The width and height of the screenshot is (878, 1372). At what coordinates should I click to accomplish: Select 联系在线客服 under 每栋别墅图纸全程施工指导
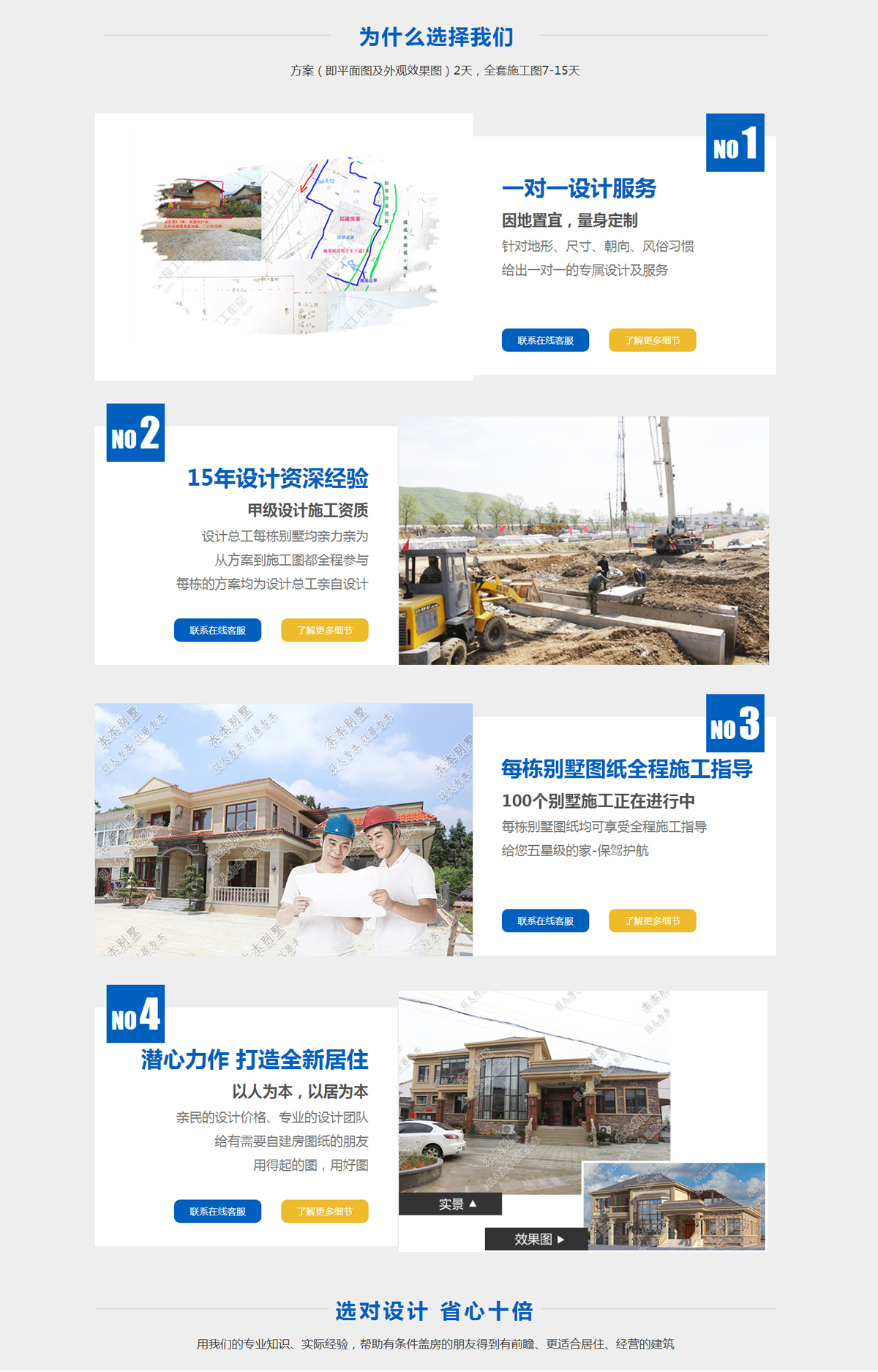545,921
